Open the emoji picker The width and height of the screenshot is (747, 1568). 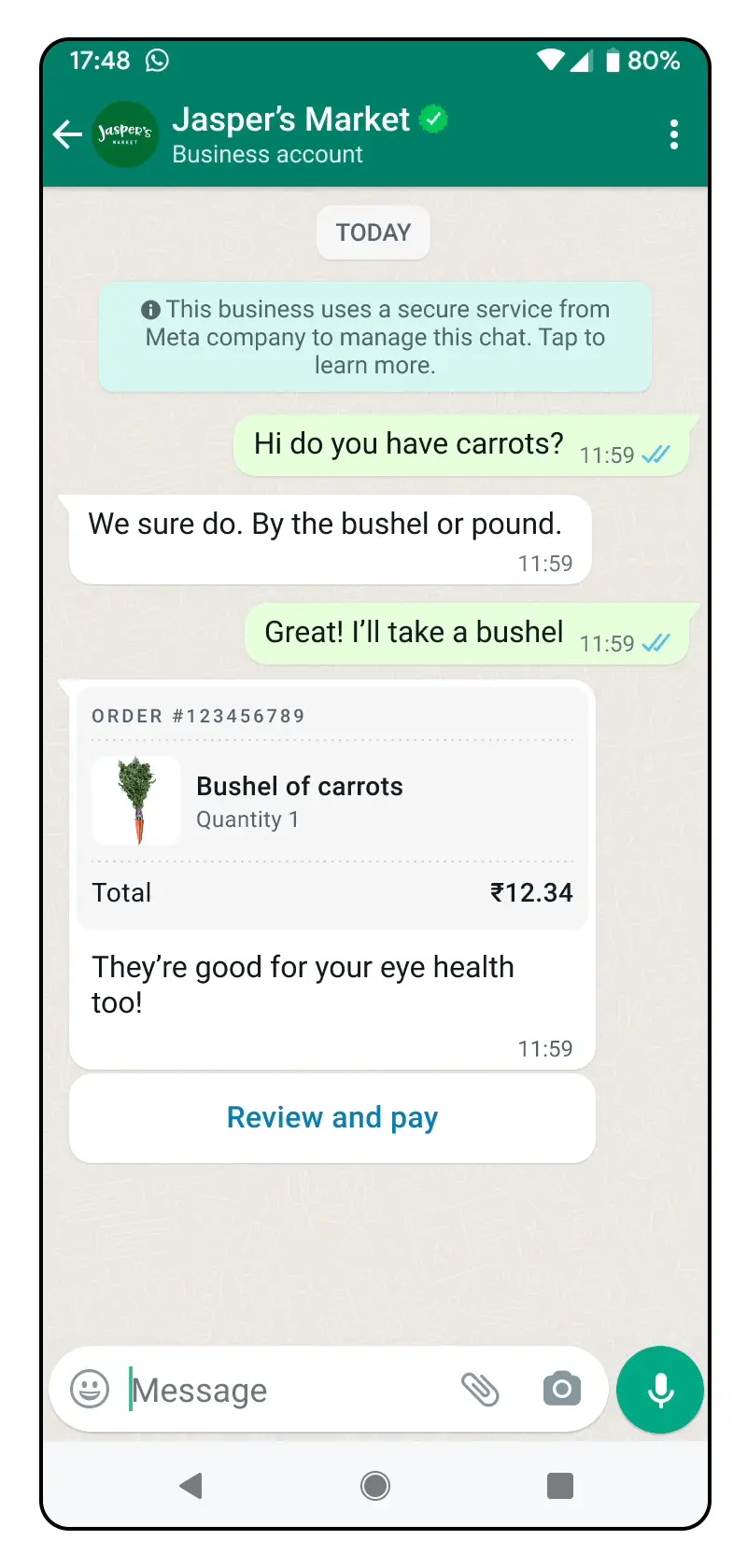tap(91, 1389)
